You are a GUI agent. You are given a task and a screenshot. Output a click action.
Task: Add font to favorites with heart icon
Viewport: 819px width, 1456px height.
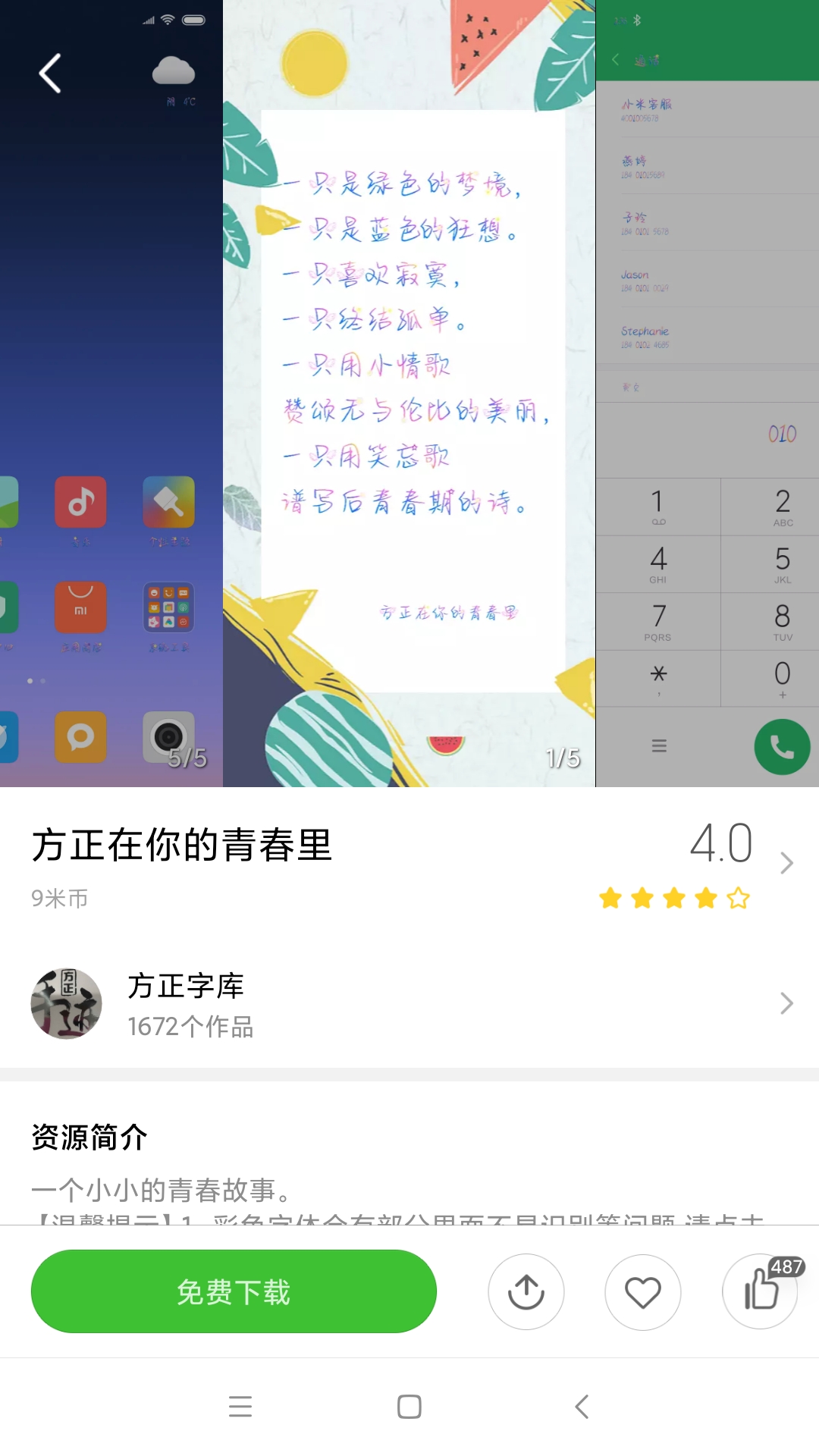[x=643, y=1291]
